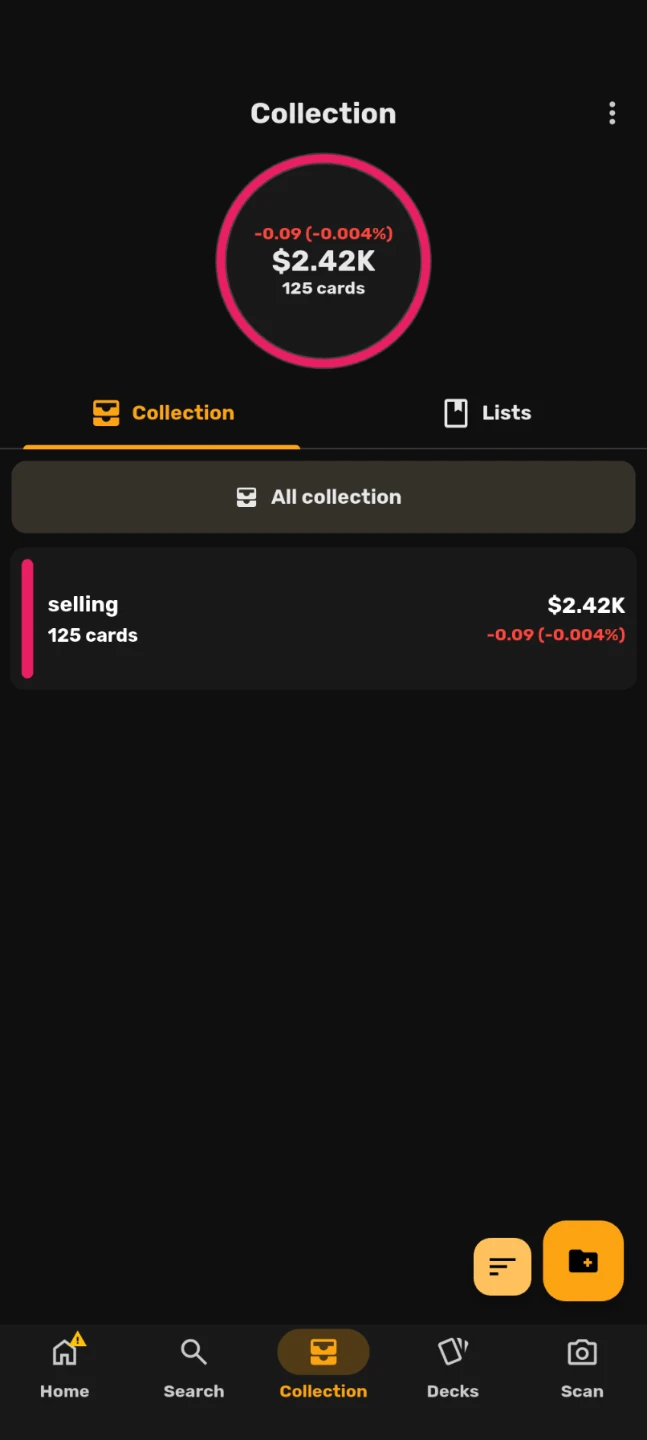Tap the collection value circle
Screen dimensions: 647x1440
pyautogui.click(x=323, y=261)
